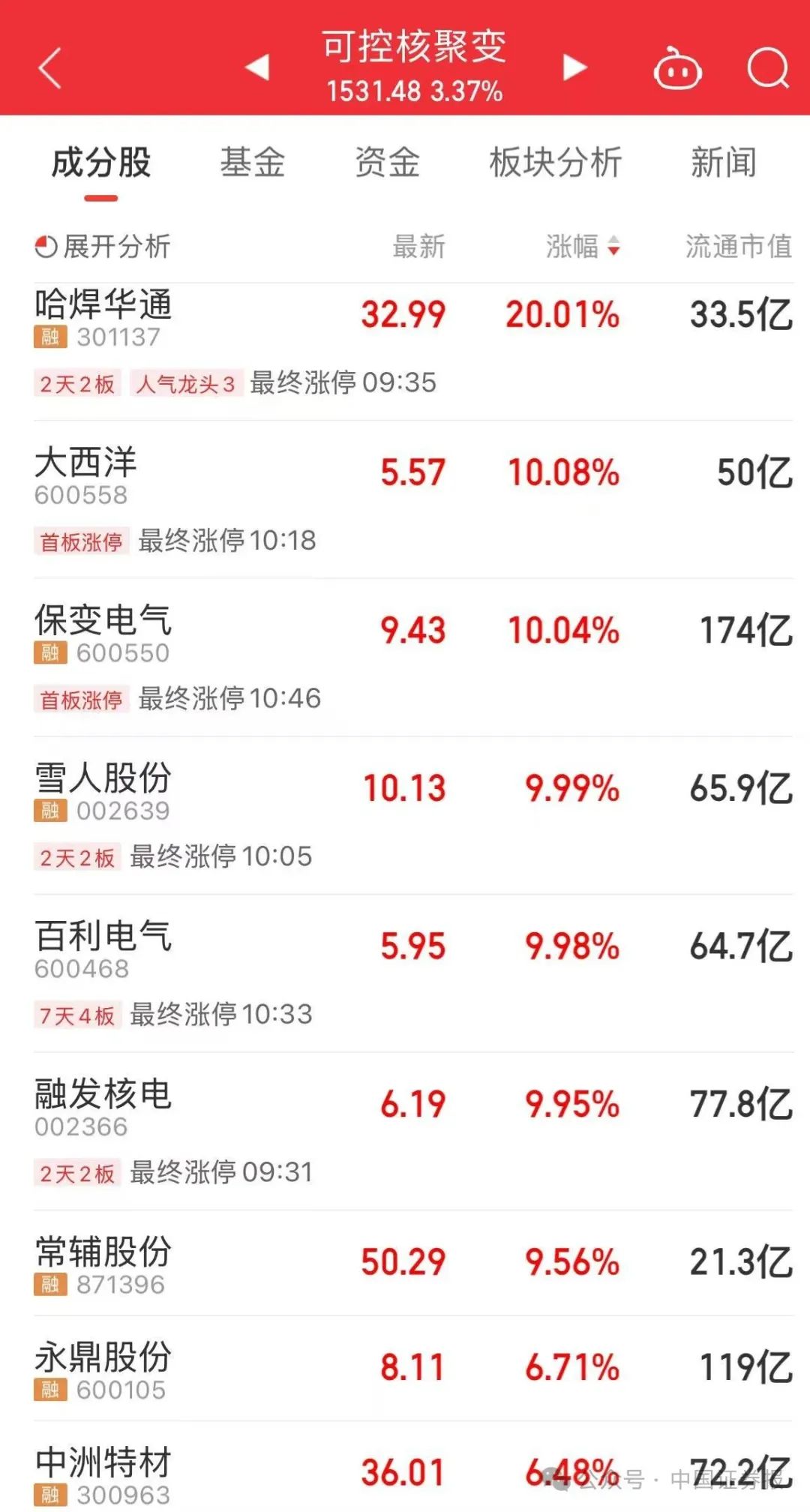This screenshot has height=1512, width=810.
Task: Open stock 永鼎股份 600105
Action: [x=103, y=1369]
